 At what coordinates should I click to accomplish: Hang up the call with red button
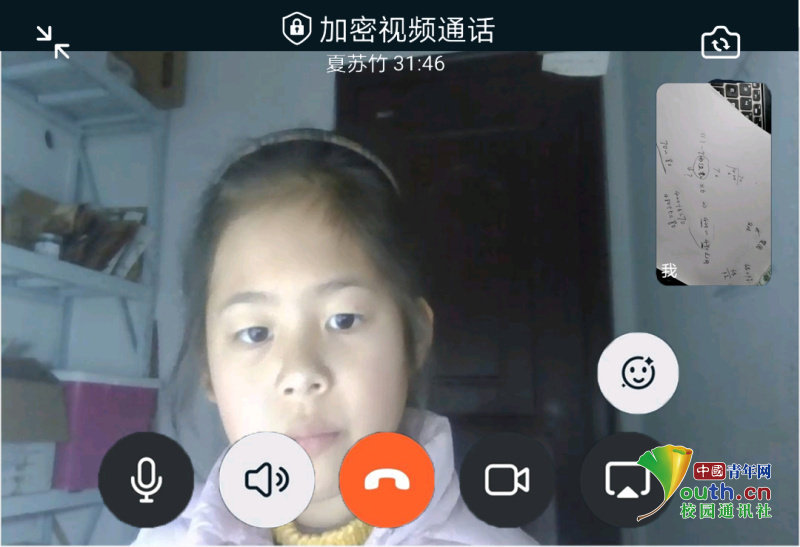click(387, 480)
